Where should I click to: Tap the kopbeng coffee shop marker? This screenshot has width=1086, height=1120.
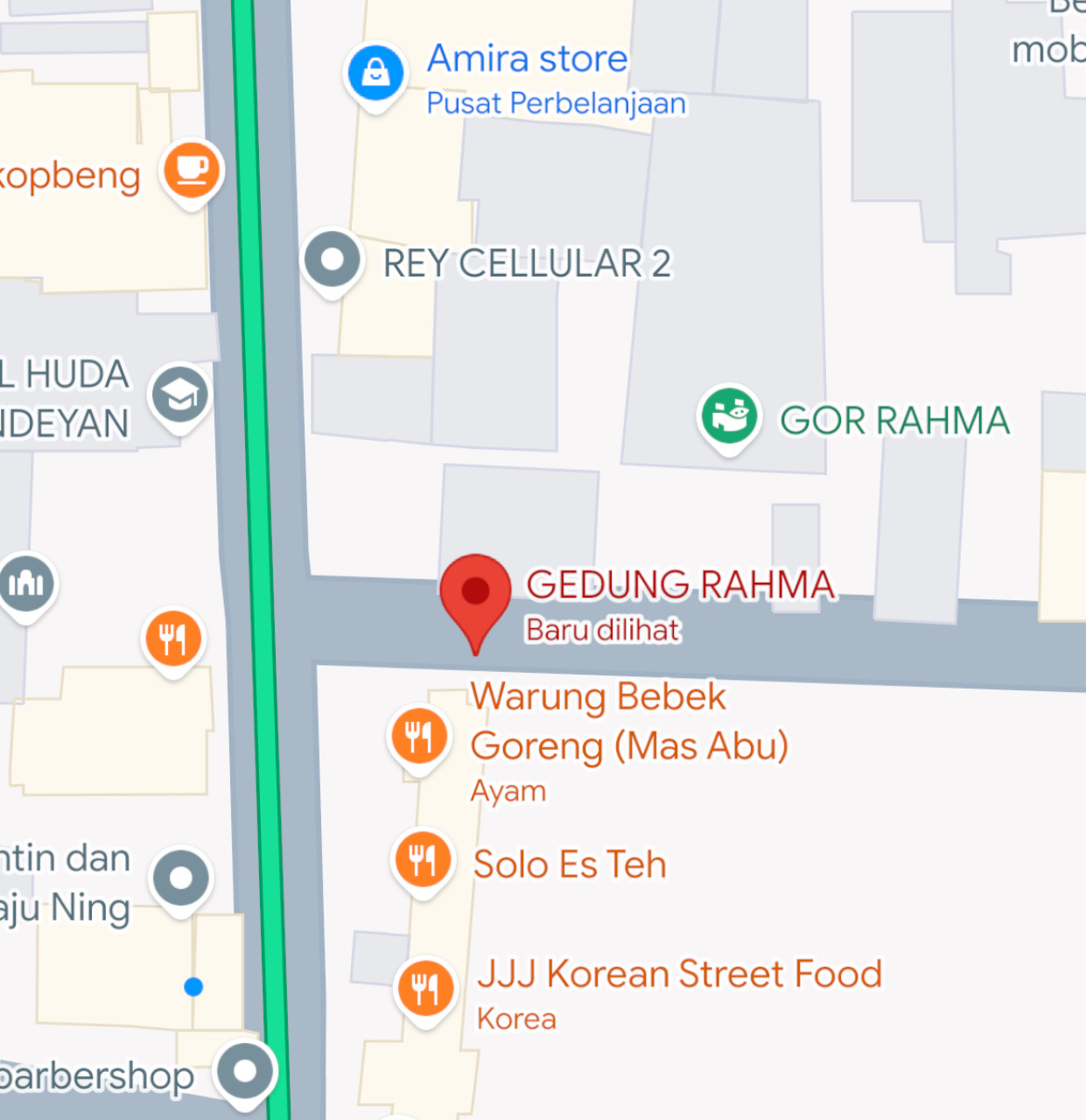click(x=192, y=170)
